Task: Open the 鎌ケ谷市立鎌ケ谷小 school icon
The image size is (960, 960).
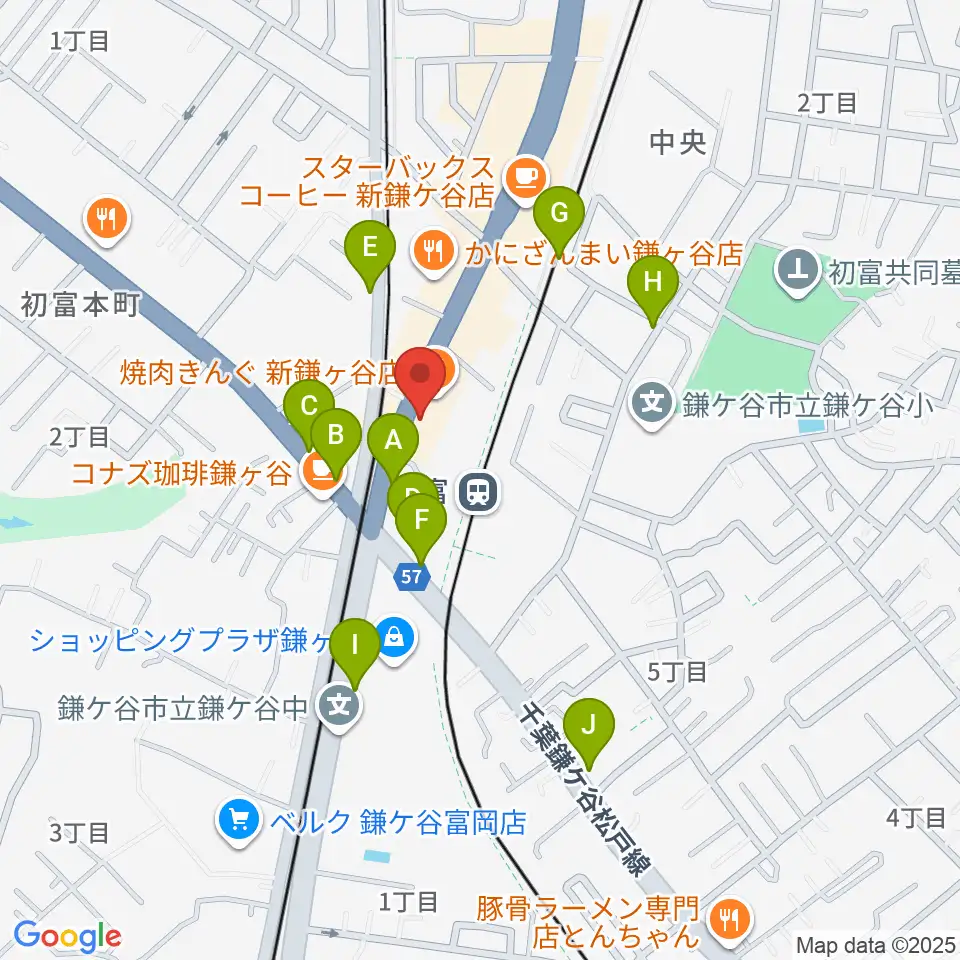Action: pyautogui.click(x=653, y=402)
